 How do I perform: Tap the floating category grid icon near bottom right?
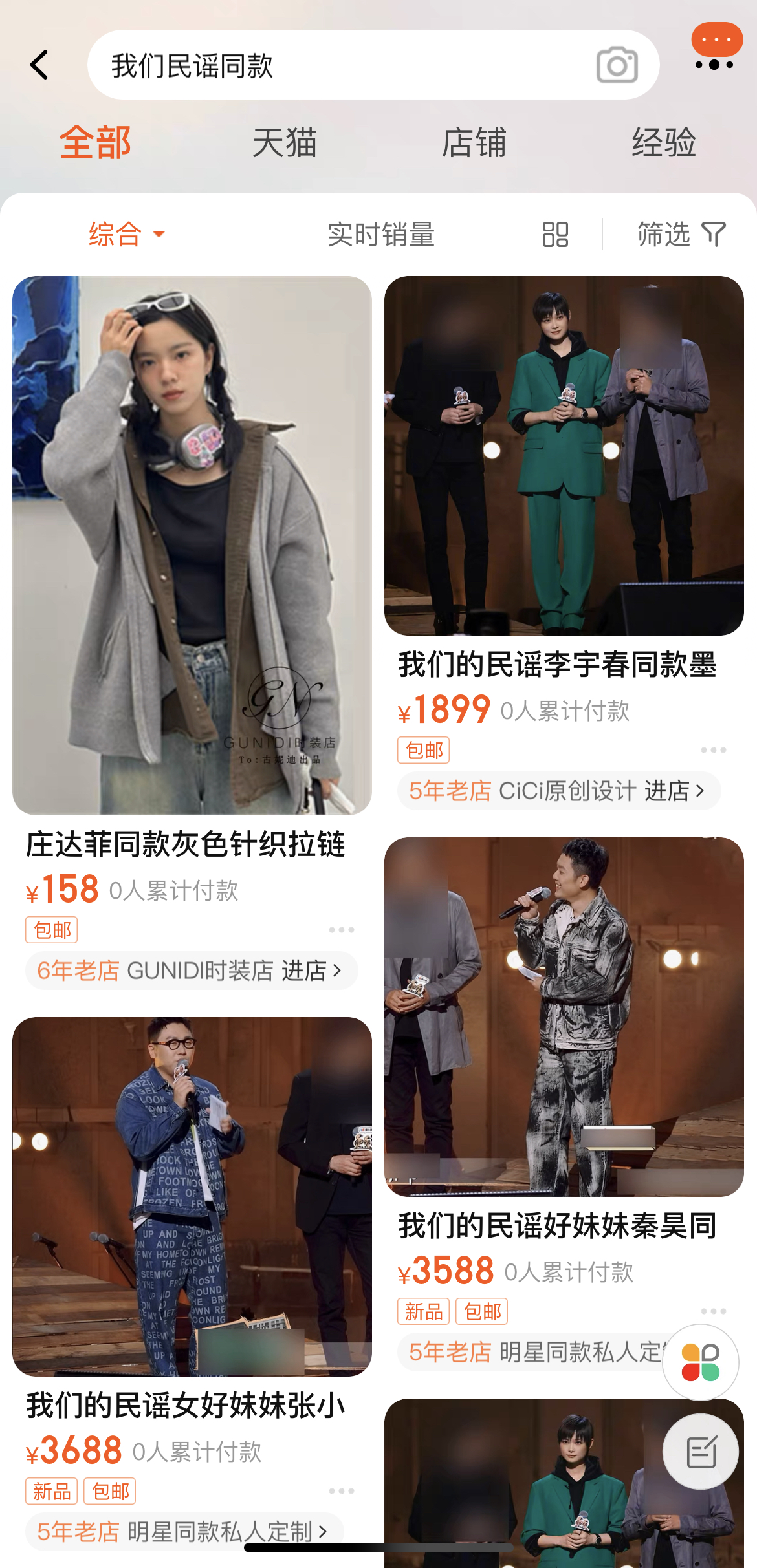tap(699, 1361)
